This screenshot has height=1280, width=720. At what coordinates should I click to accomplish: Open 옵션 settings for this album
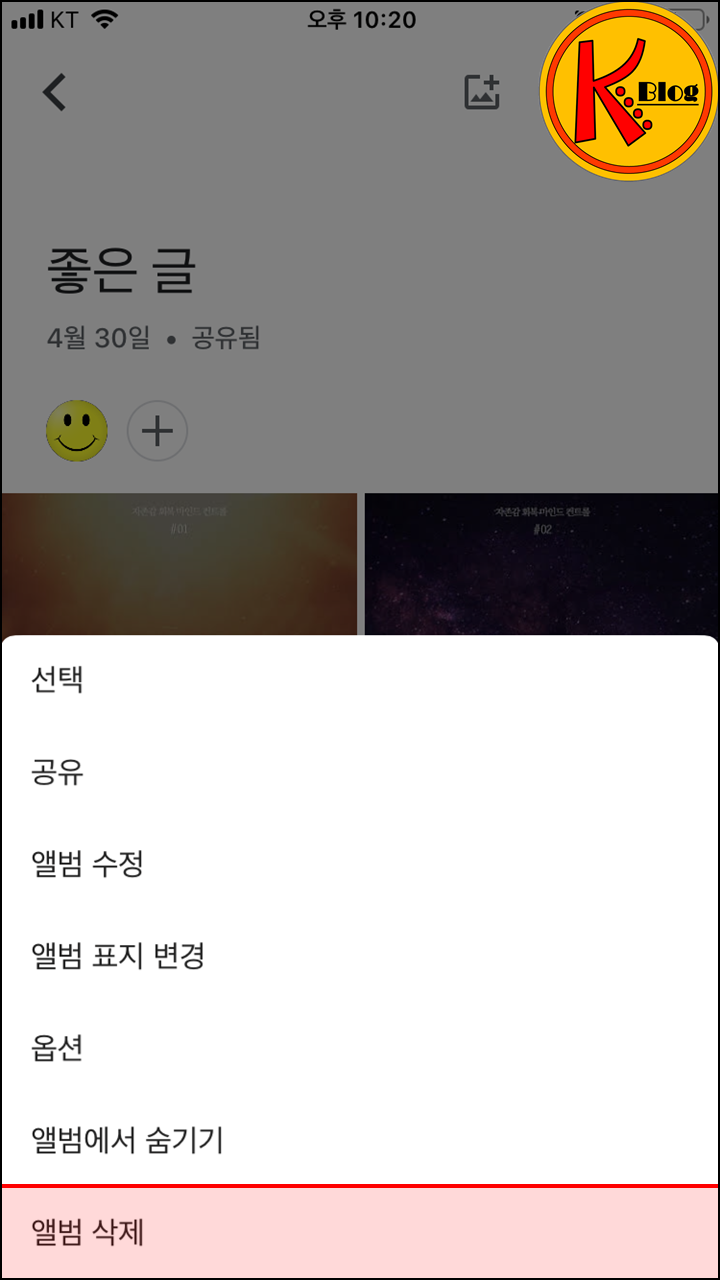click(x=360, y=1048)
